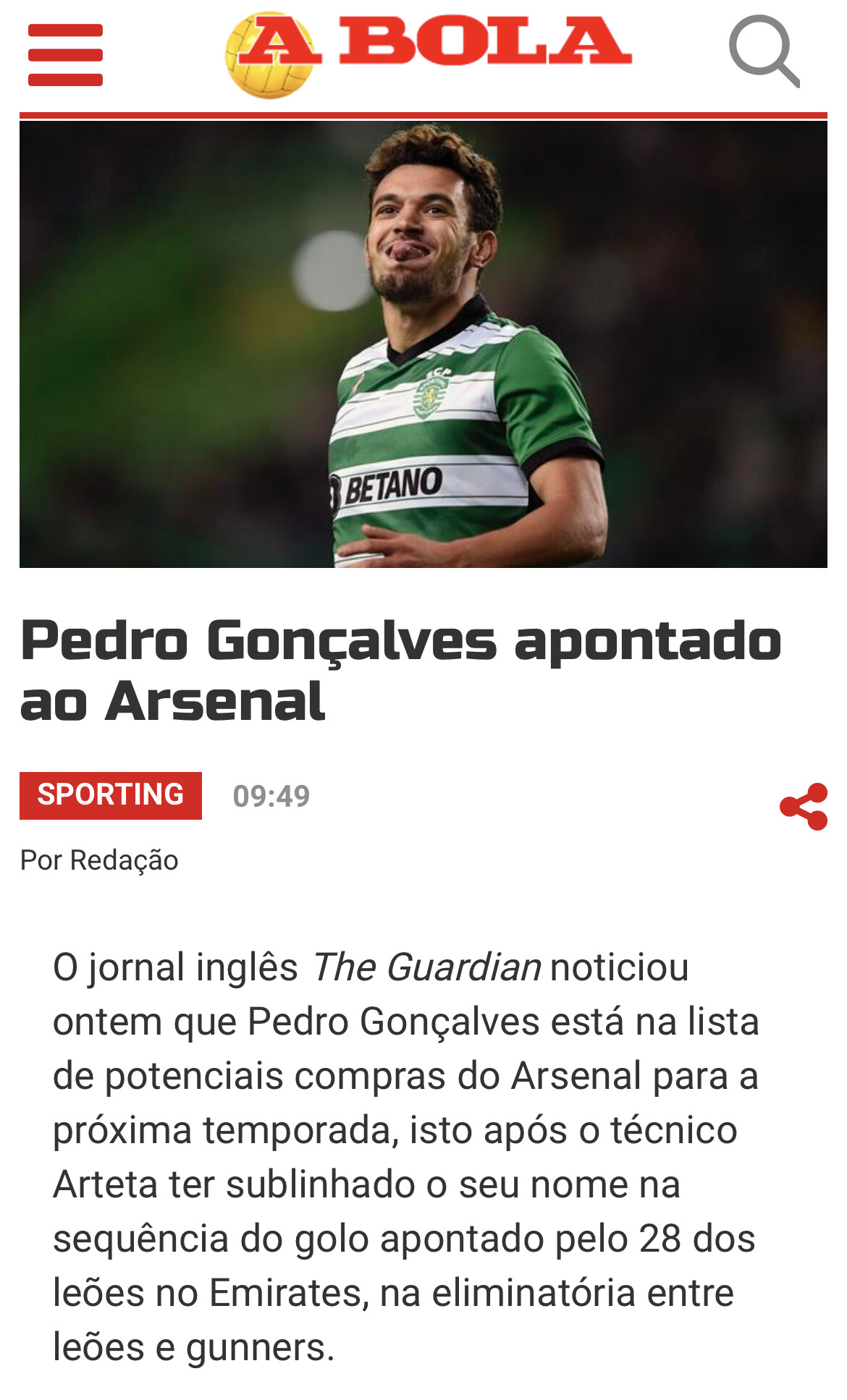Open the hamburger menu
Image resolution: width=847 pixels, height=1400 pixels.
click(x=65, y=55)
